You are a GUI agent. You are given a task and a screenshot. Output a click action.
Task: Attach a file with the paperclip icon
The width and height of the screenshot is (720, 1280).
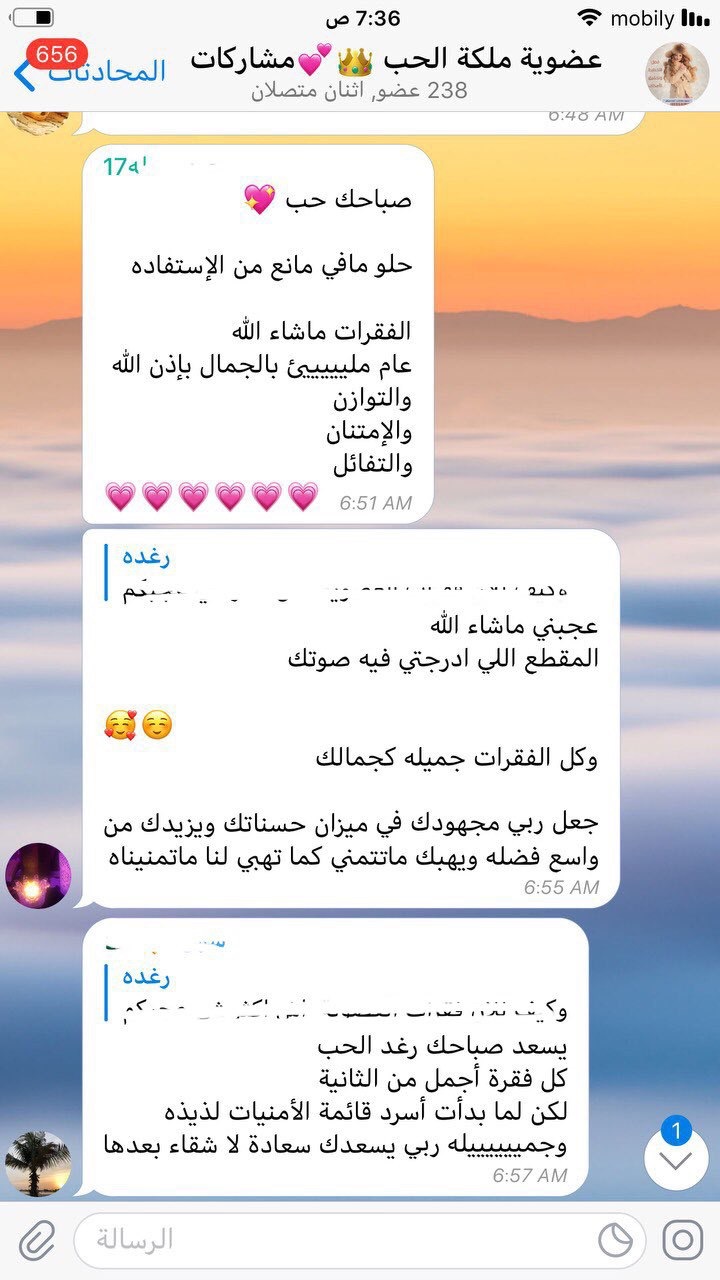pos(37,1240)
